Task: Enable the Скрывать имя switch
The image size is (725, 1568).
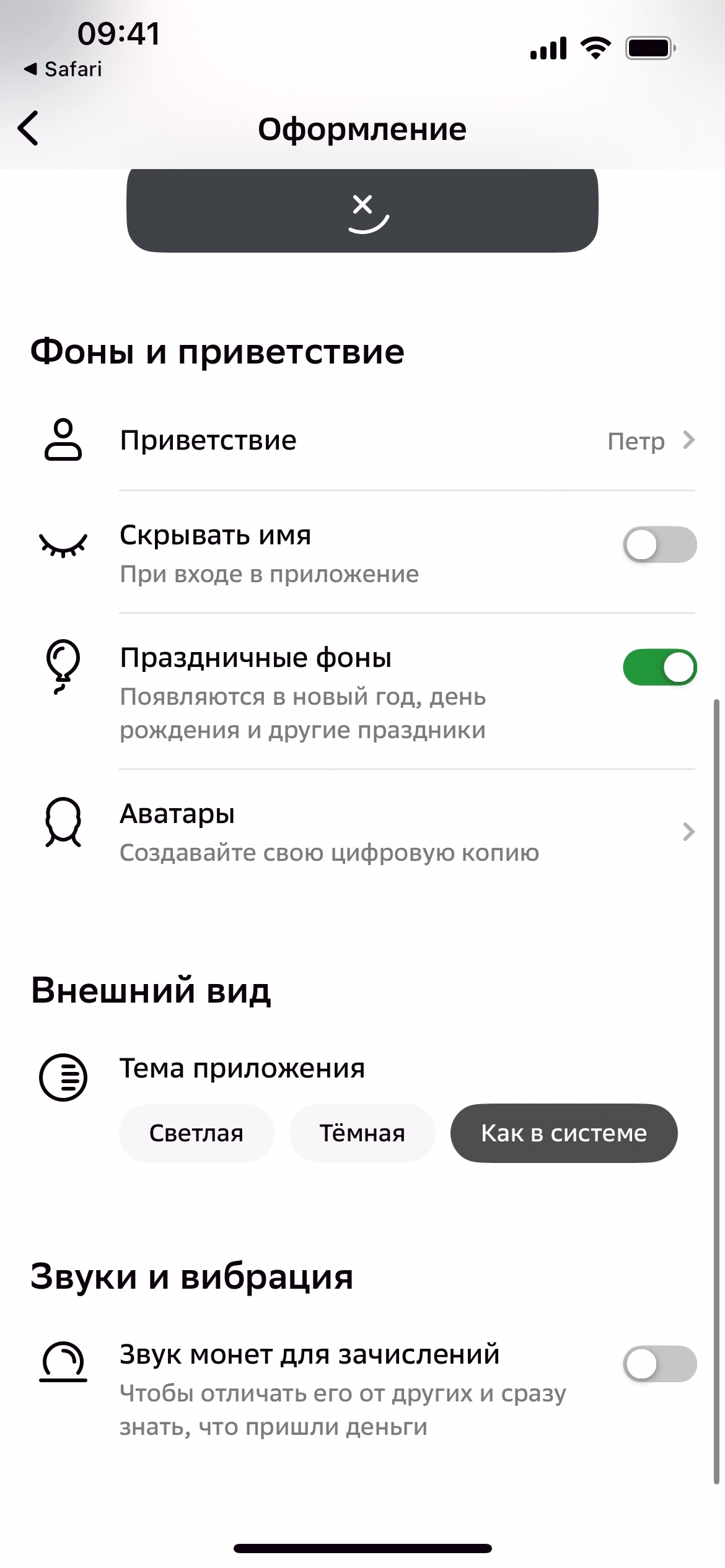Action: pyautogui.click(x=659, y=545)
